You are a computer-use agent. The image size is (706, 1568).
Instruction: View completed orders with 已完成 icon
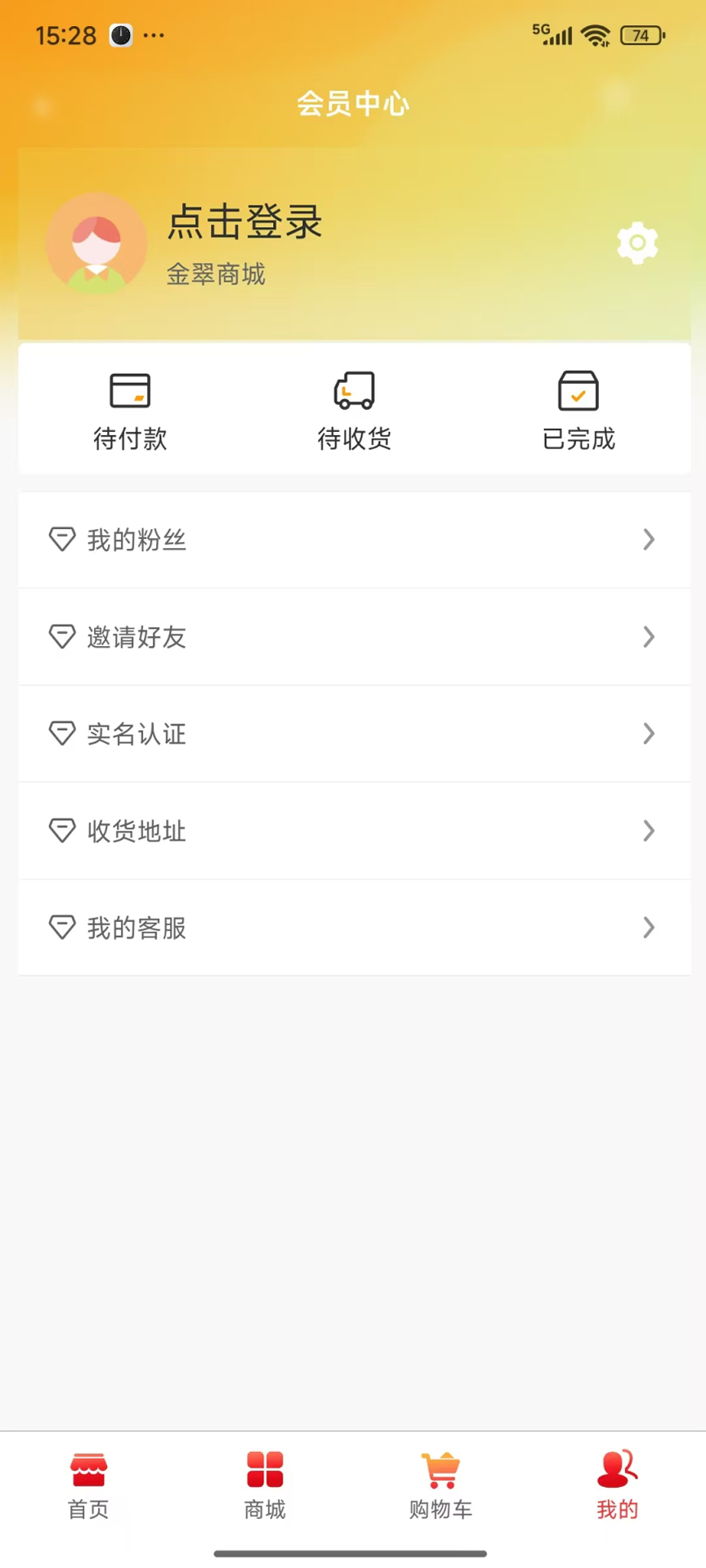(578, 392)
